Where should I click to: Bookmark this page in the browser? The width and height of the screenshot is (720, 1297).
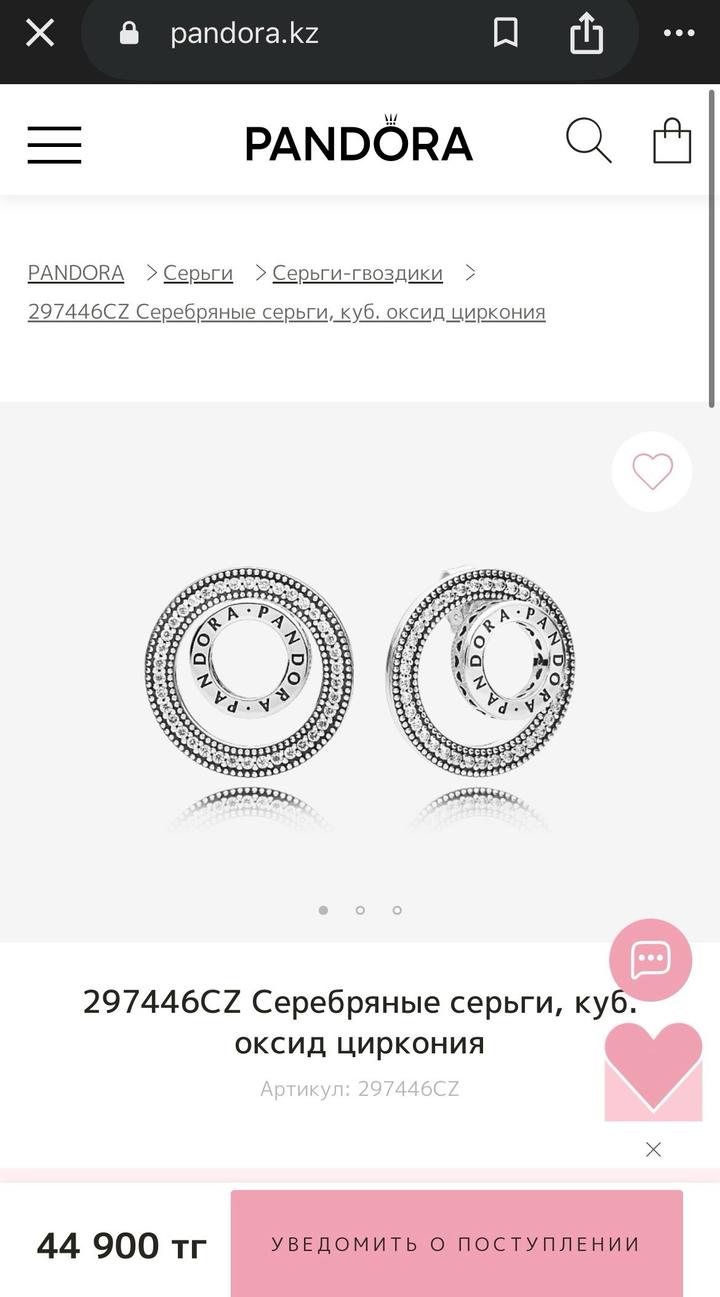tap(506, 32)
